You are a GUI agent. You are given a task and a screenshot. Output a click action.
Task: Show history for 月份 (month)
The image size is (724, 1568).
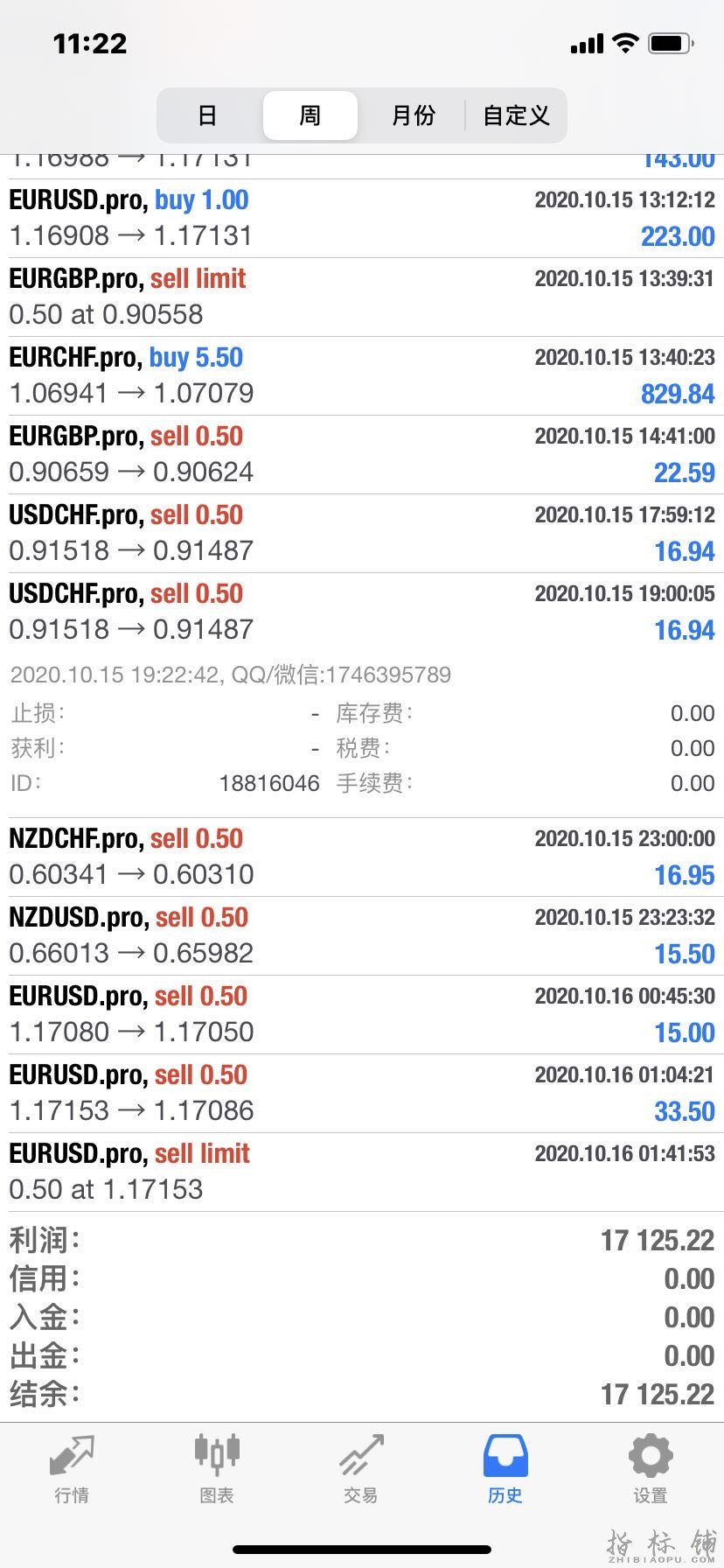(x=413, y=115)
